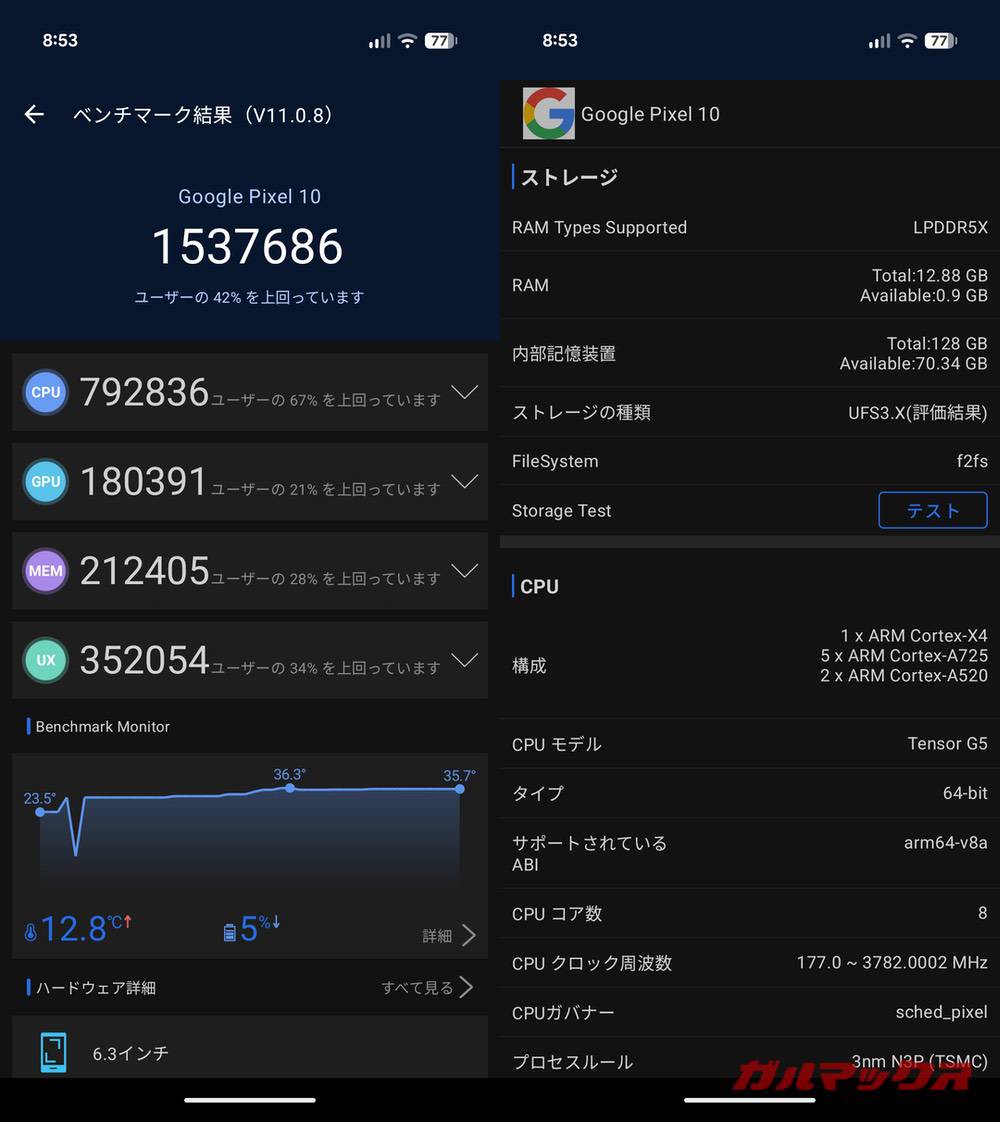Image resolution: width=1000 pixels, height=1122 pixels.
Task: Click the CPU score badge icon
Action: 45,392
